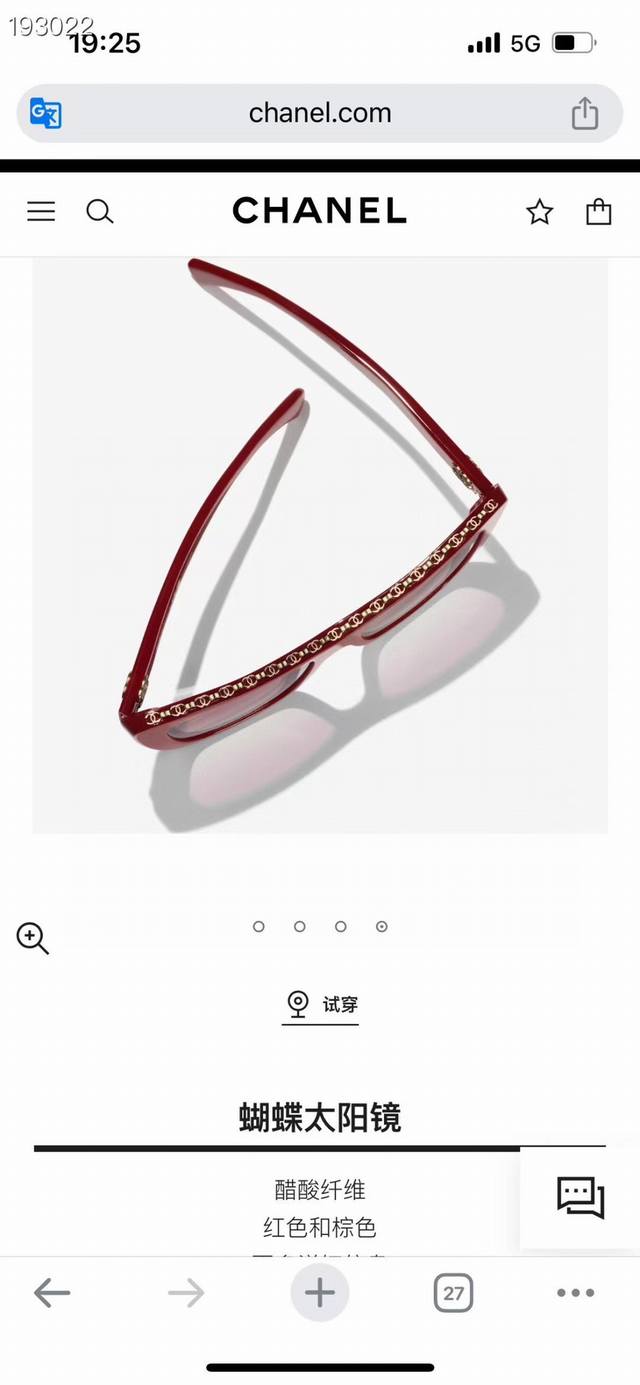Open the live chat bubble
The height and width of the screenshot is (1385, 640).
[581, 1197]
